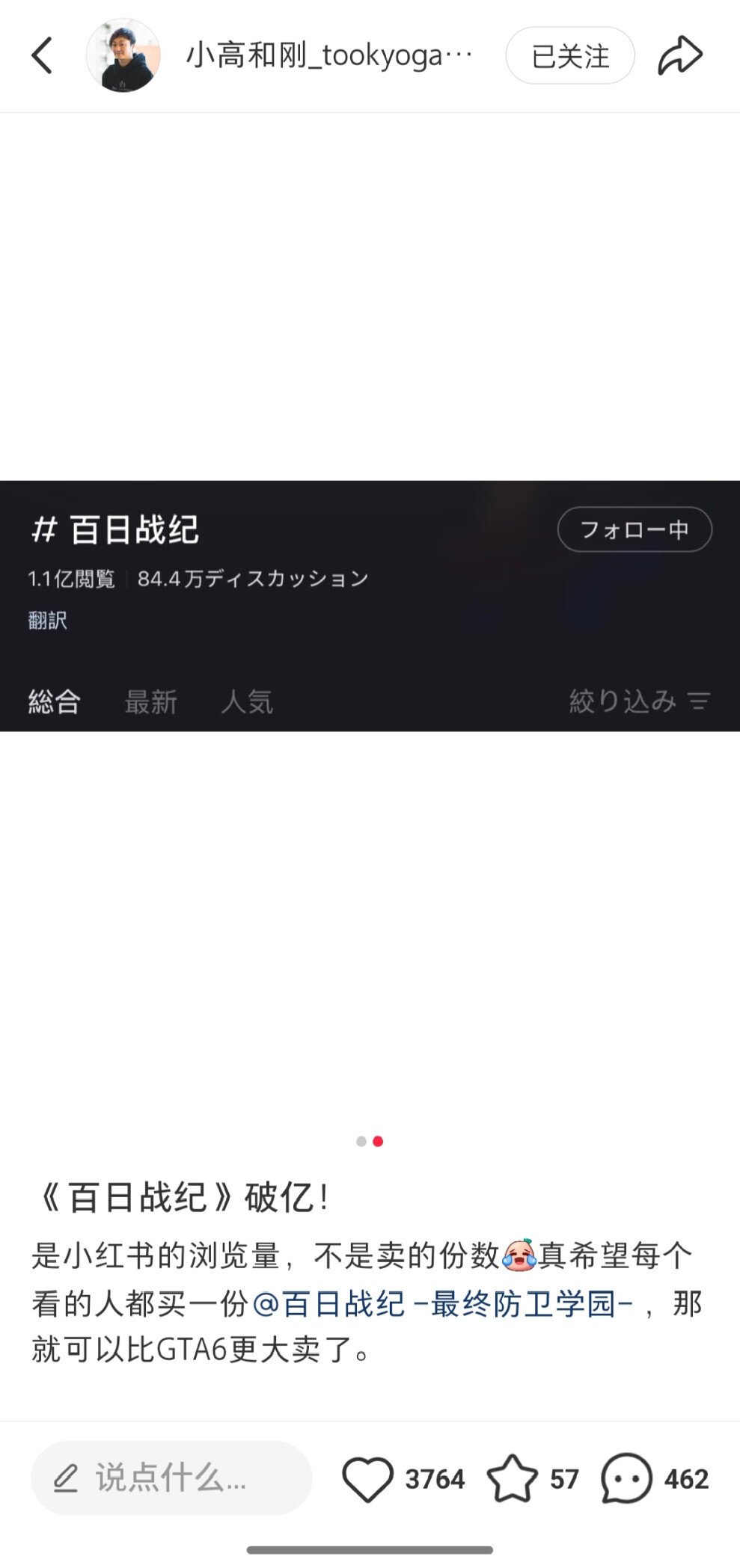Go back using the top-left arrow
This screenshot has width=740, height=1568.
click(x=42, y=56)
